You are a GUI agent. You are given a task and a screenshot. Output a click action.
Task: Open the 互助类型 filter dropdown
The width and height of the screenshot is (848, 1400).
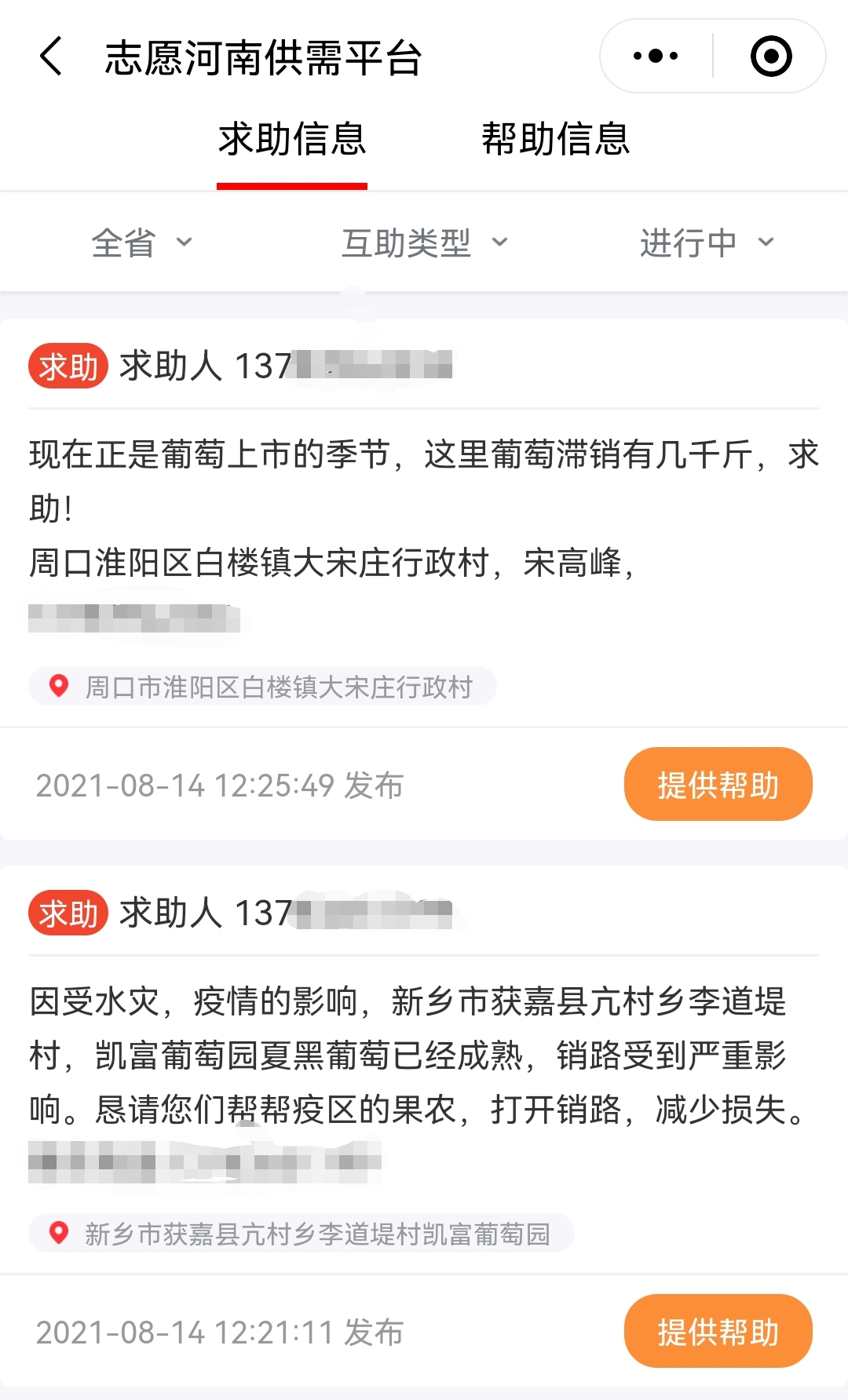tap(424, 242)
